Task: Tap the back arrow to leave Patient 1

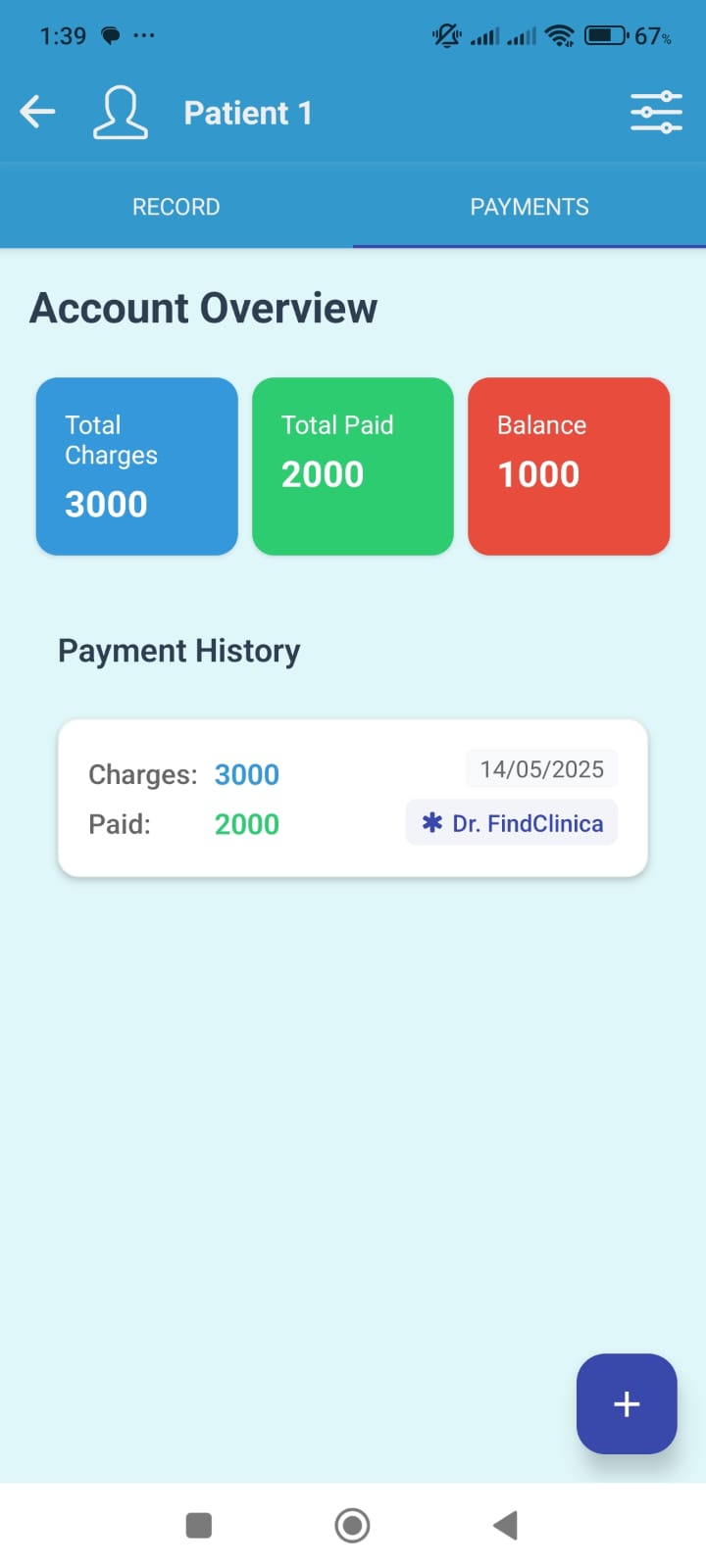Action: [x=36, y=111]
